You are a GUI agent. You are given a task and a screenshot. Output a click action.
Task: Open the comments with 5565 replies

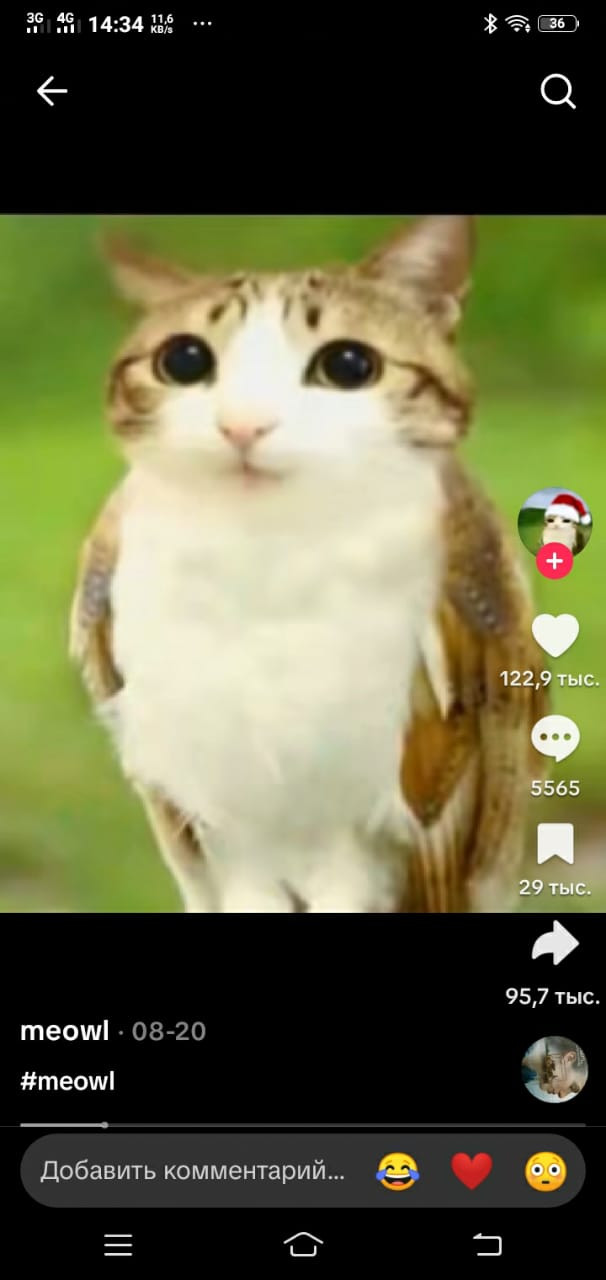coord(554,741)
